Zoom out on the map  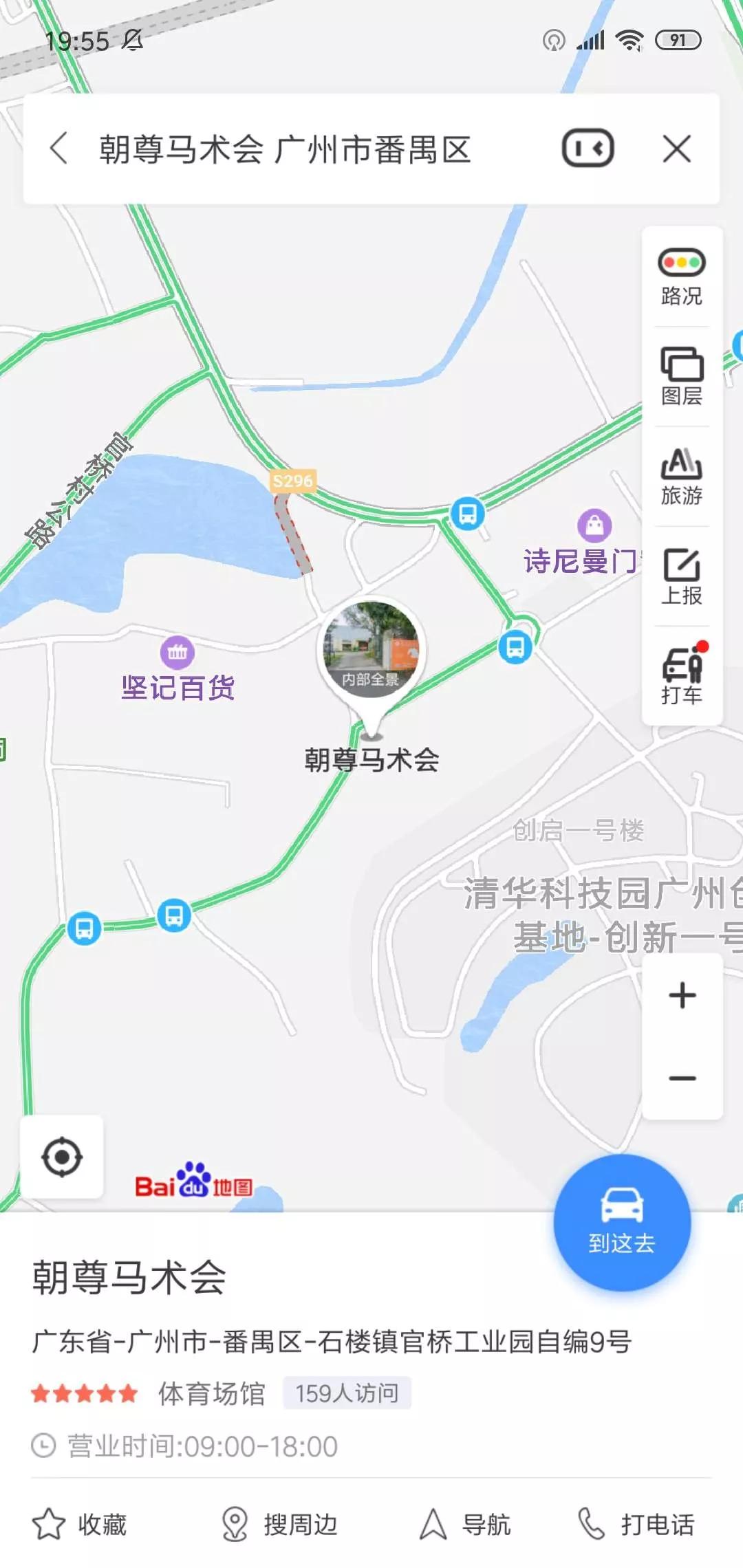pyautogui.click(x=682, y=1078)
